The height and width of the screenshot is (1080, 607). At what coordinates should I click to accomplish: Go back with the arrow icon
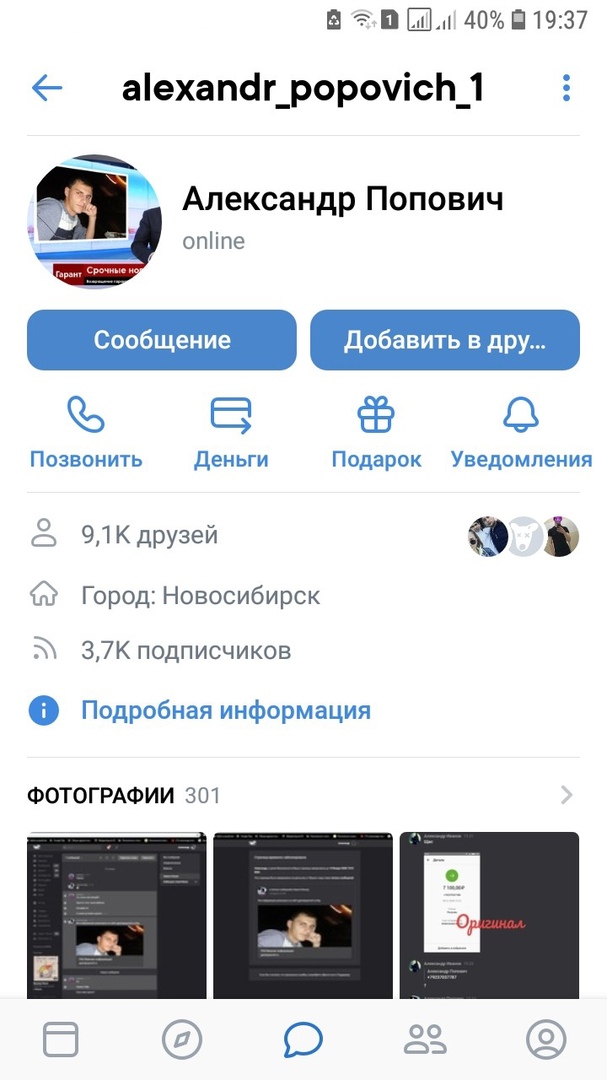tap(47, 88)
